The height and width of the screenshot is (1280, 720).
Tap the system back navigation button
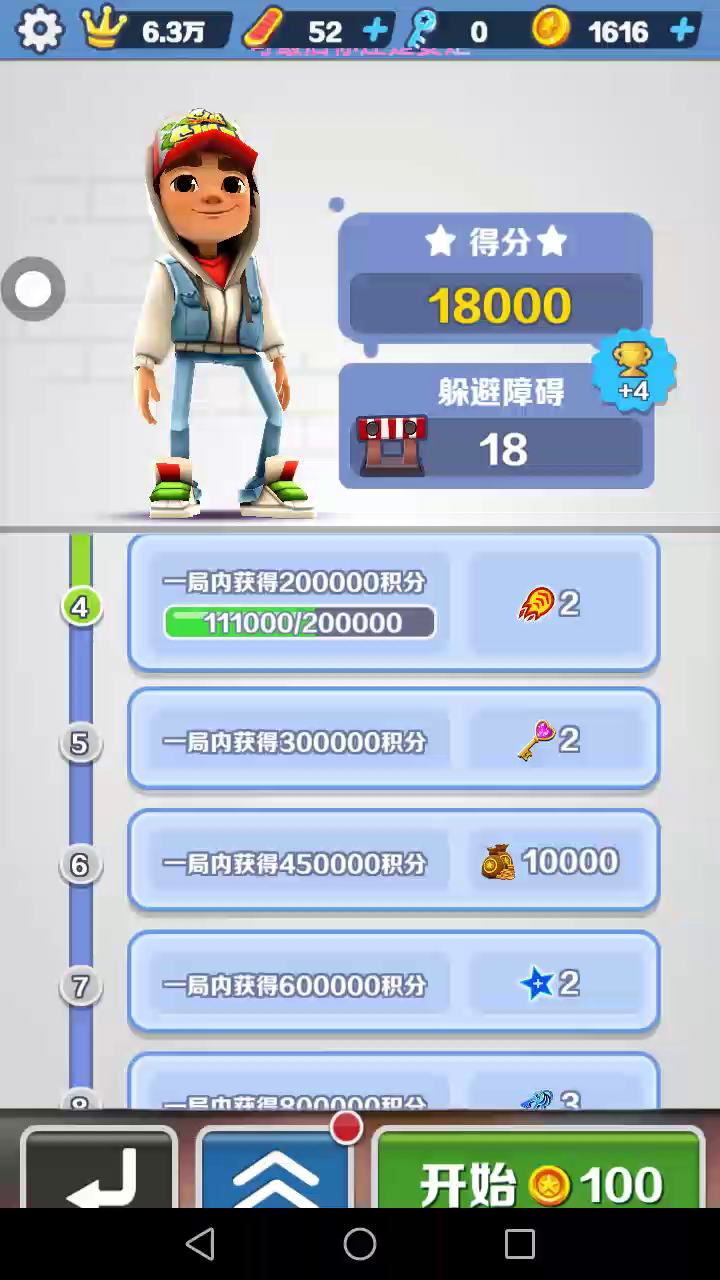[200, 1244]
